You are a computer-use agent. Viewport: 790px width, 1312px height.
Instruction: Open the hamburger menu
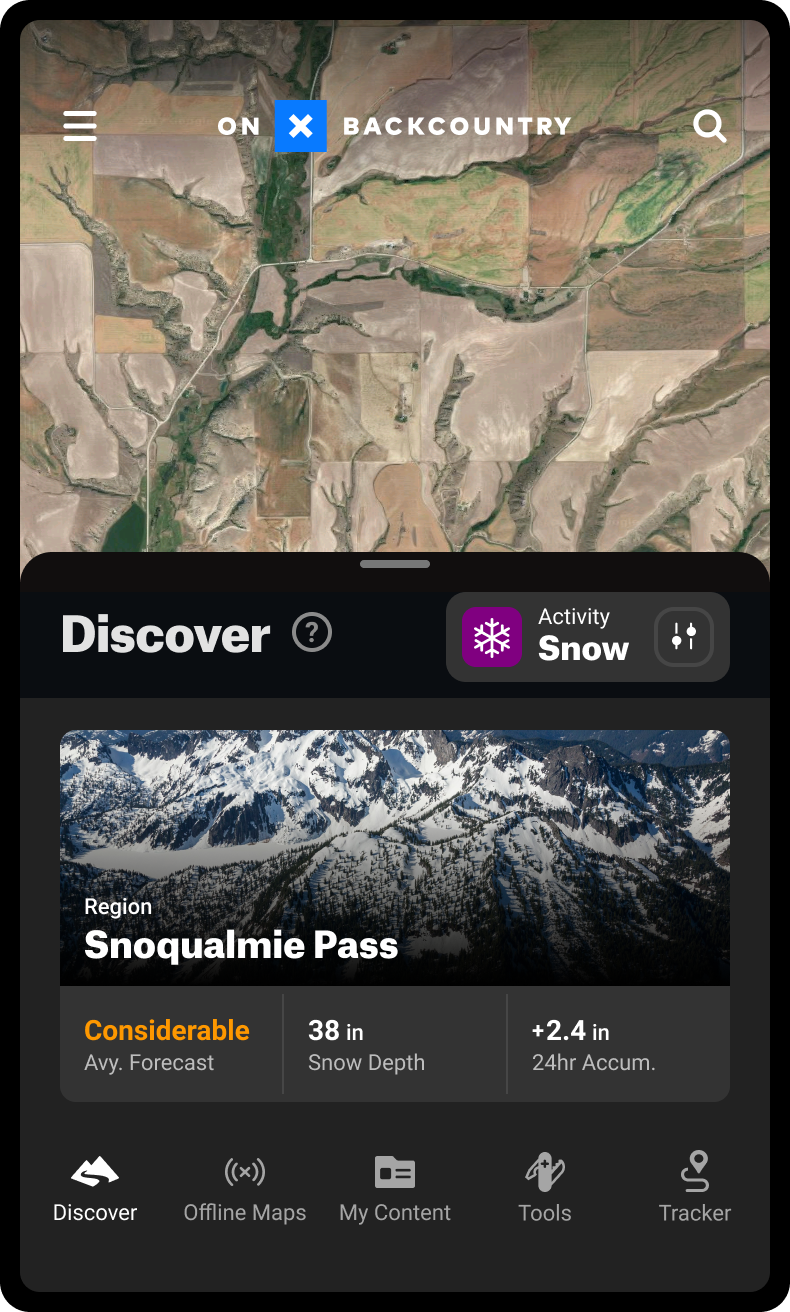pos(80,126)
